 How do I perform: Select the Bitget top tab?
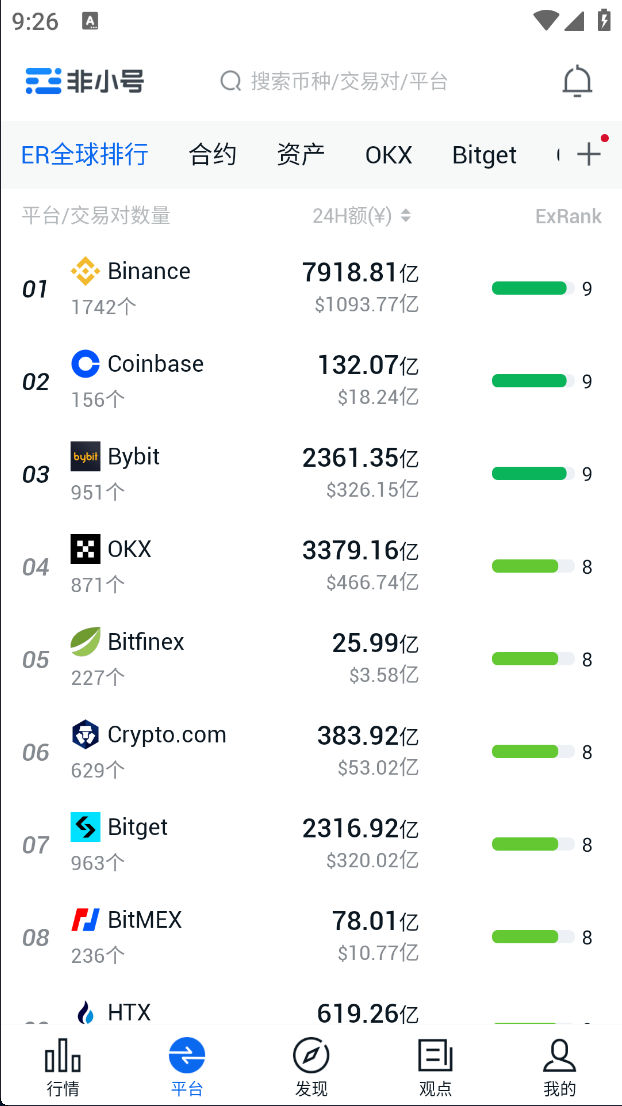[x=484, y=154]
